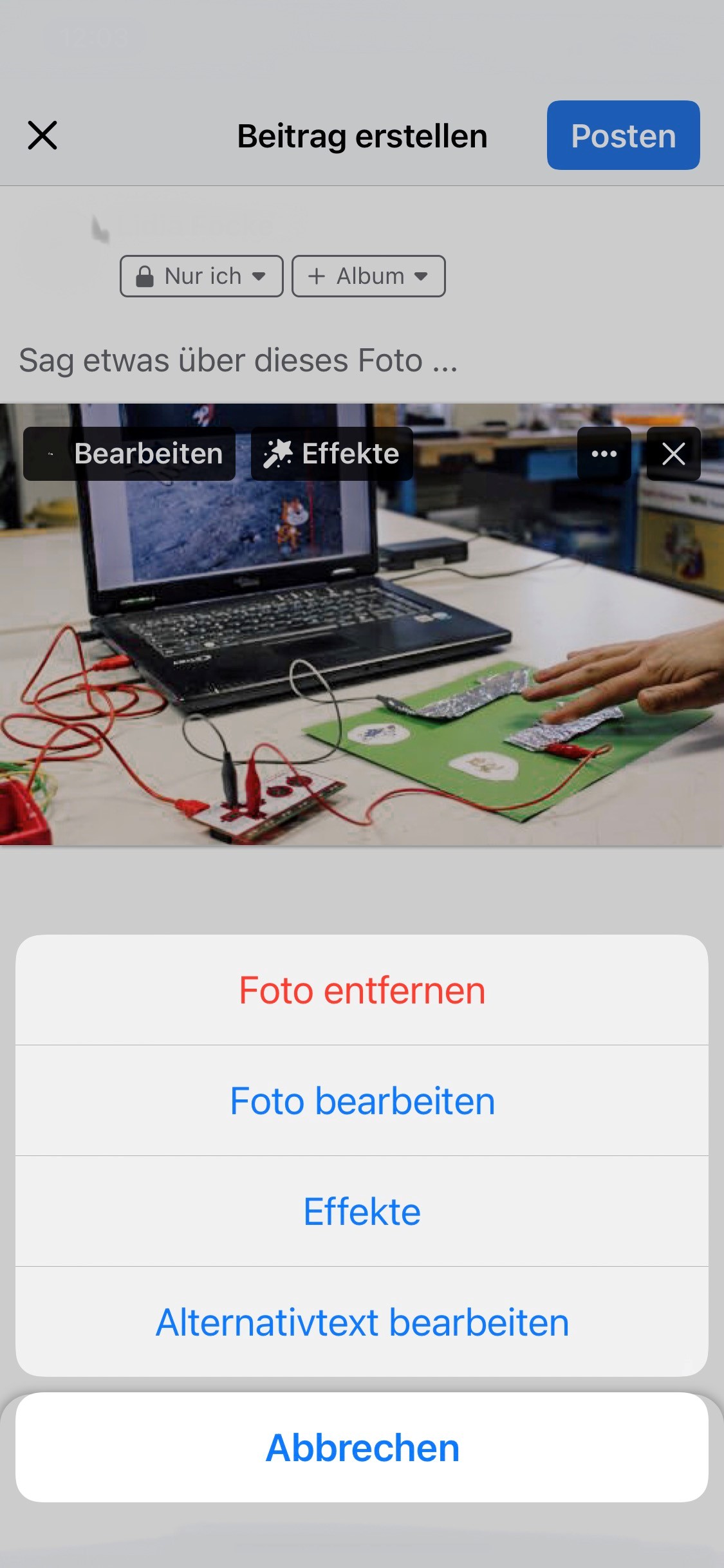
Task: Remove photo with the X icon
Action: click(673, 454)
